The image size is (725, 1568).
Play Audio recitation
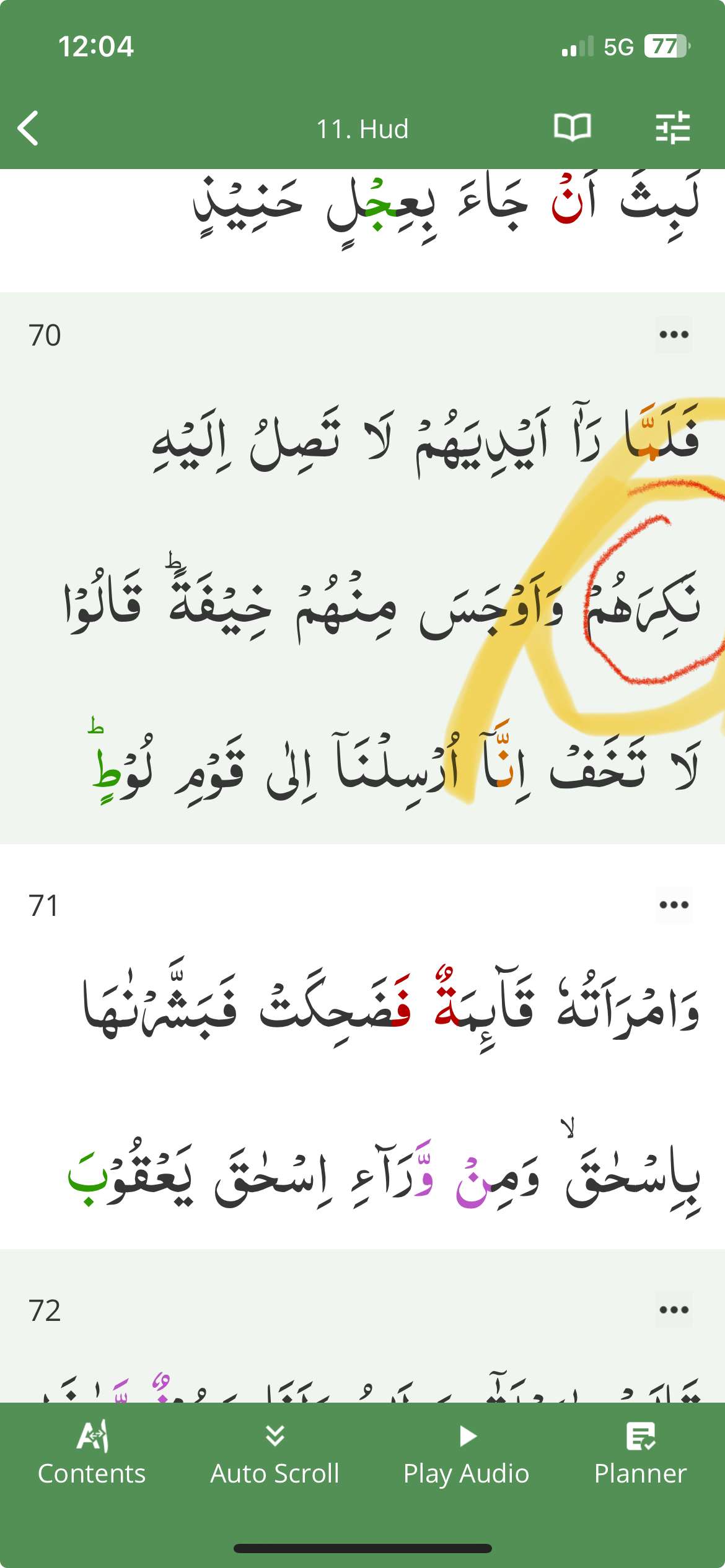[467, 1455]
